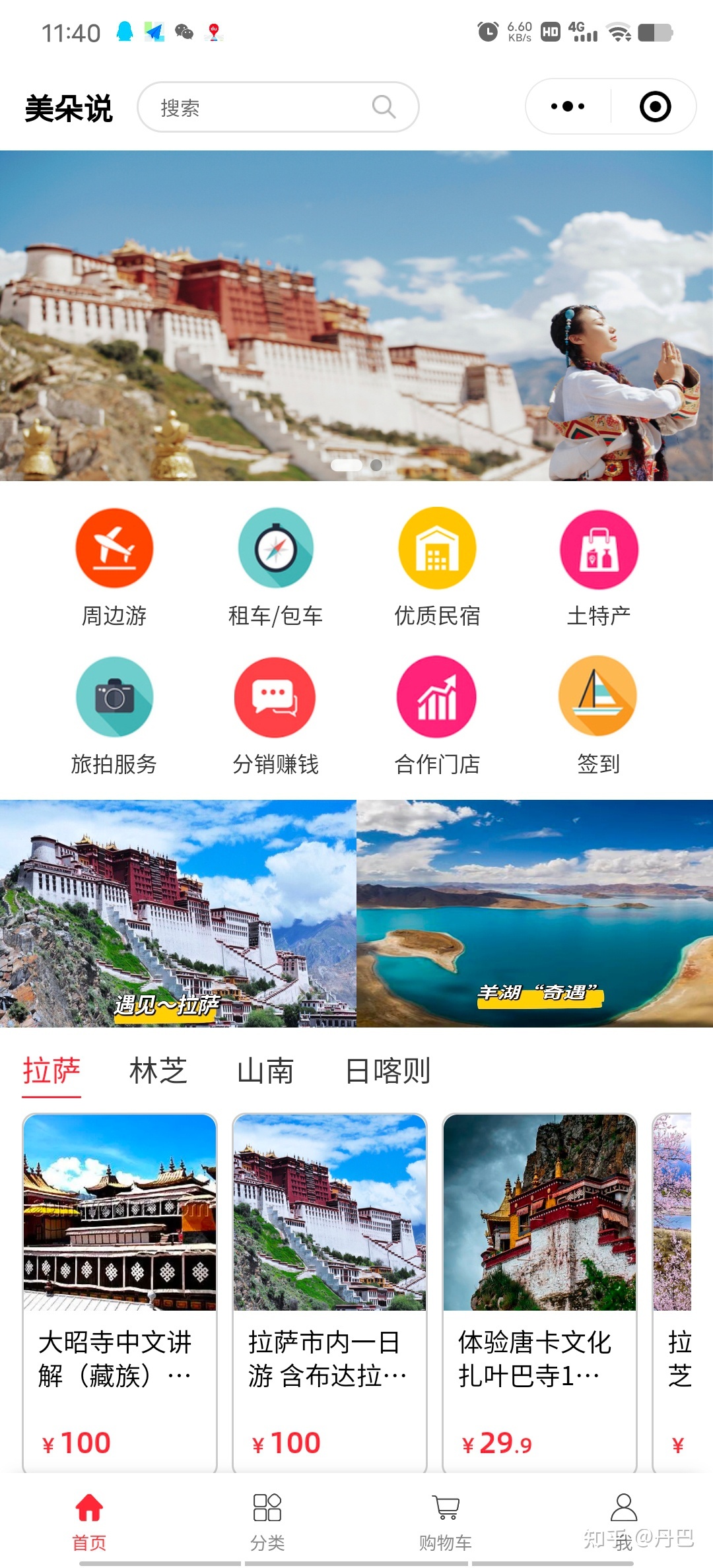
Task: Select the 山南 category tab
Action: 265,1070
